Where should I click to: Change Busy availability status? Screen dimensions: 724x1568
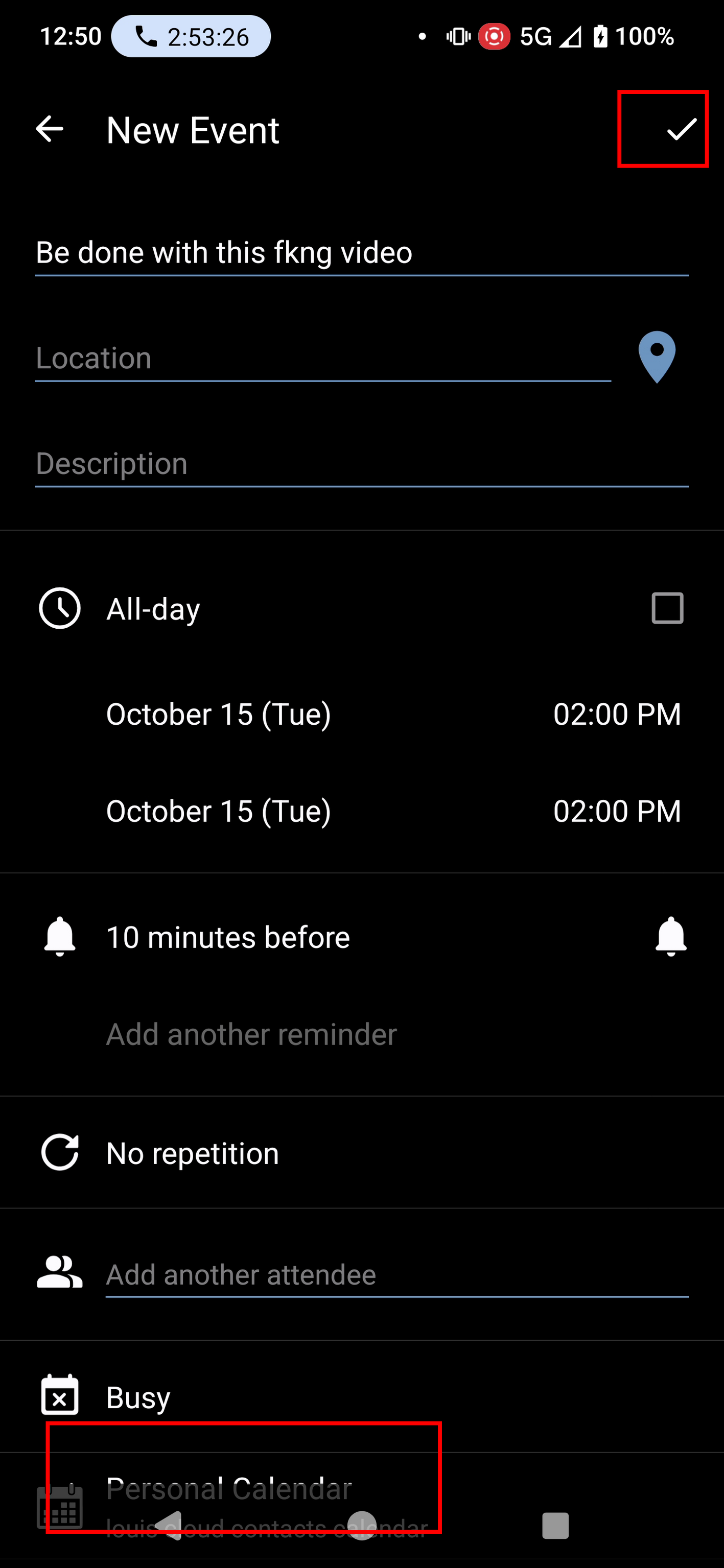click(139, 1397)
